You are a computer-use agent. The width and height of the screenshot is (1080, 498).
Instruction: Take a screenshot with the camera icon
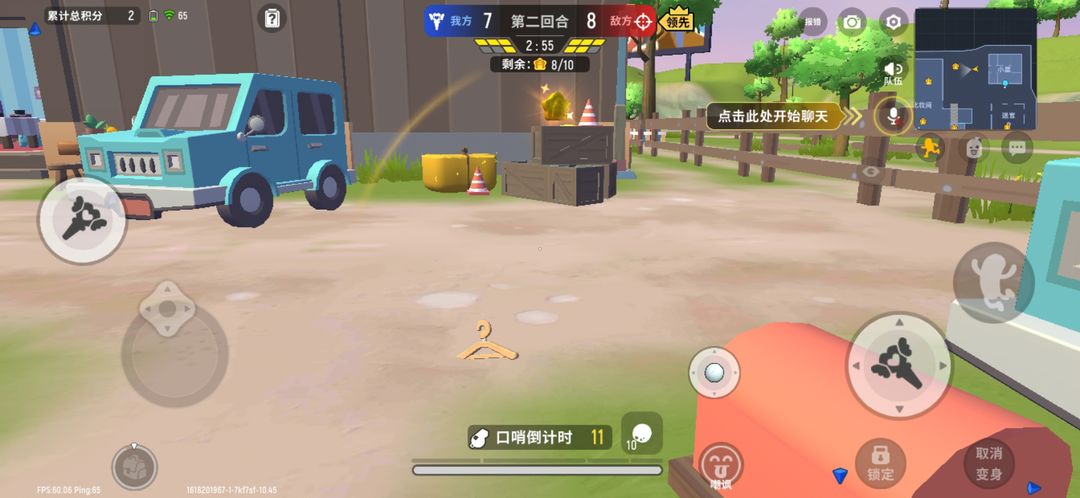pos(852,21)
